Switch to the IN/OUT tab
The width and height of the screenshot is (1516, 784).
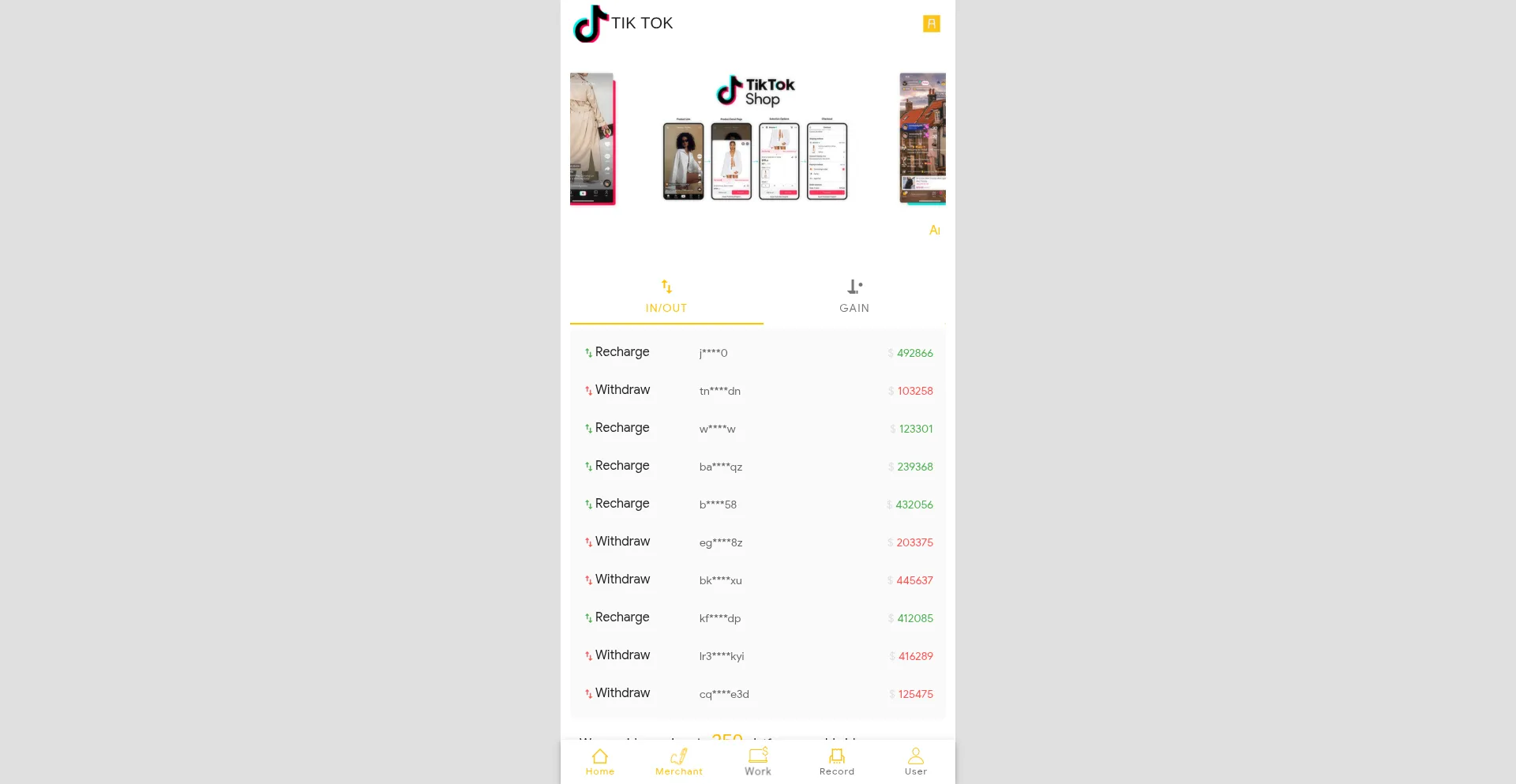666,297
